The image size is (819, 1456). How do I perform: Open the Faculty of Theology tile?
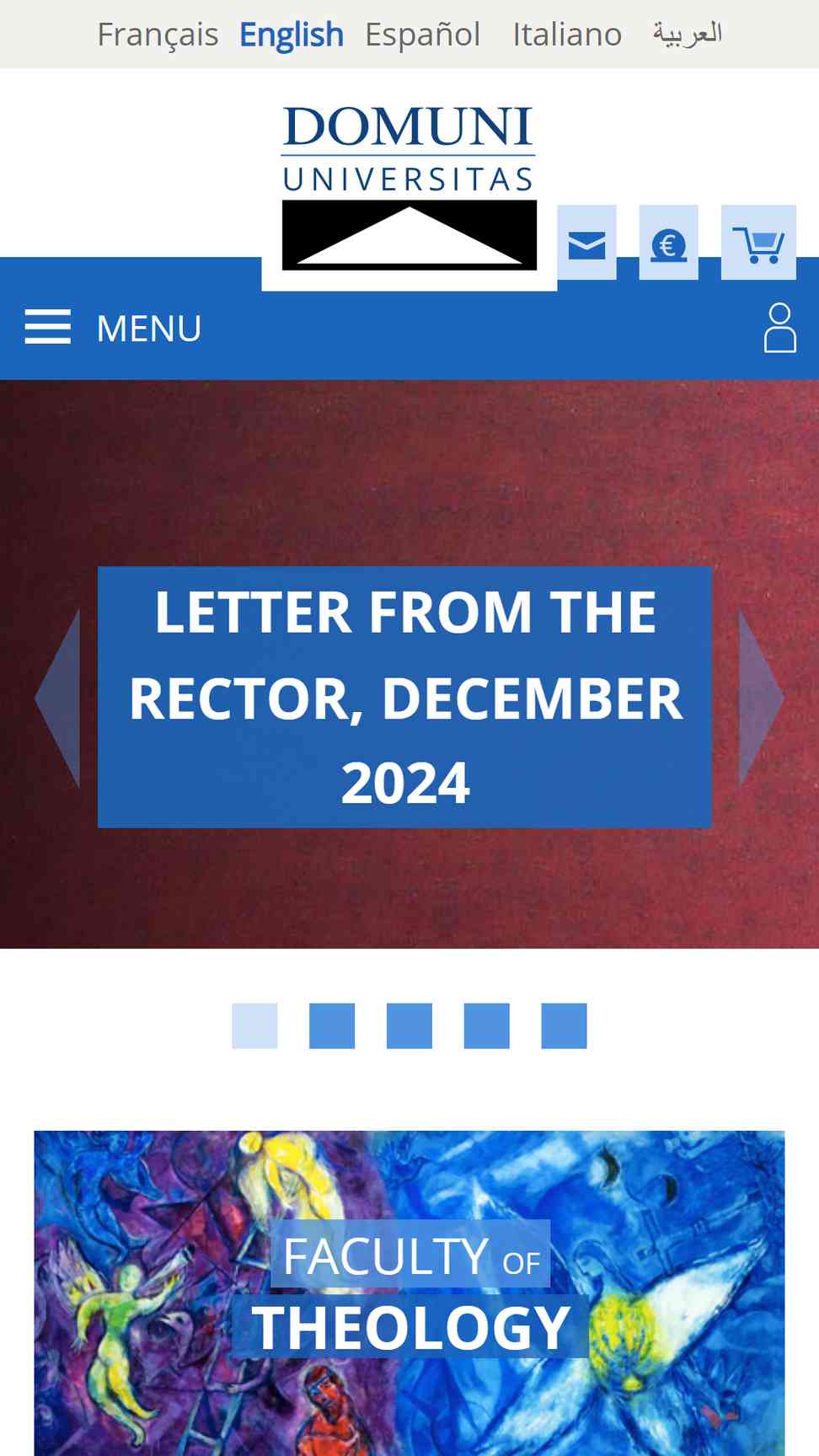tap(409, 1293)
